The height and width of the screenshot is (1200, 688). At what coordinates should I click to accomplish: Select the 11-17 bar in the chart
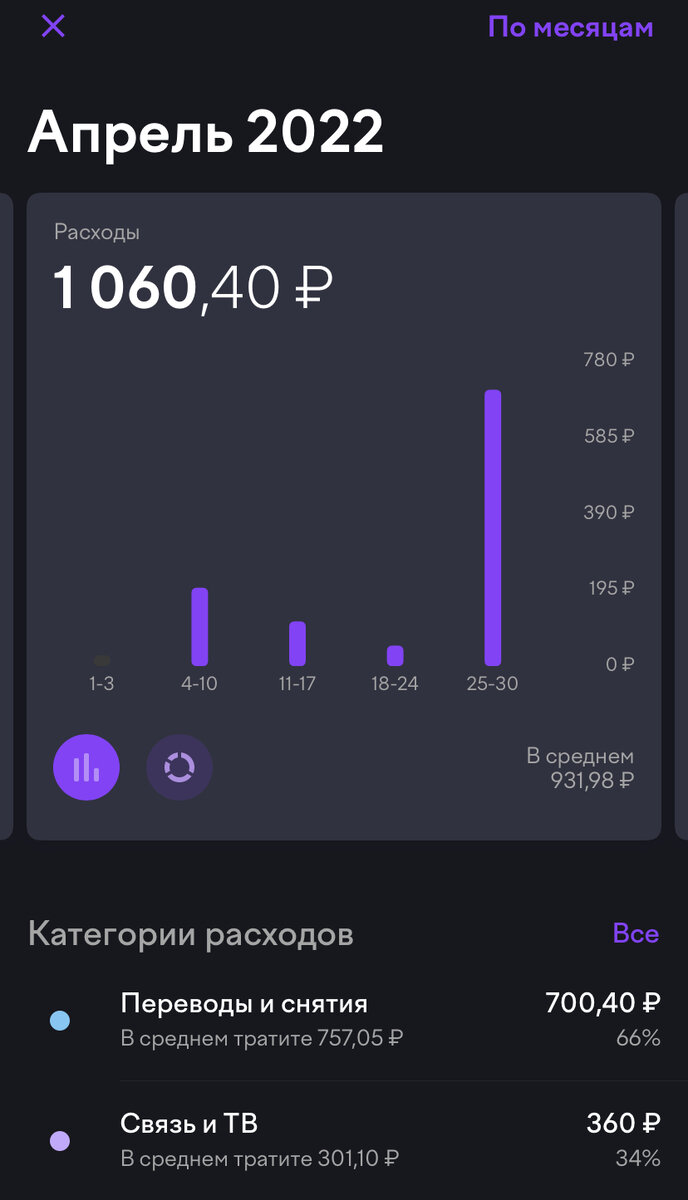(x=297, y=643)
